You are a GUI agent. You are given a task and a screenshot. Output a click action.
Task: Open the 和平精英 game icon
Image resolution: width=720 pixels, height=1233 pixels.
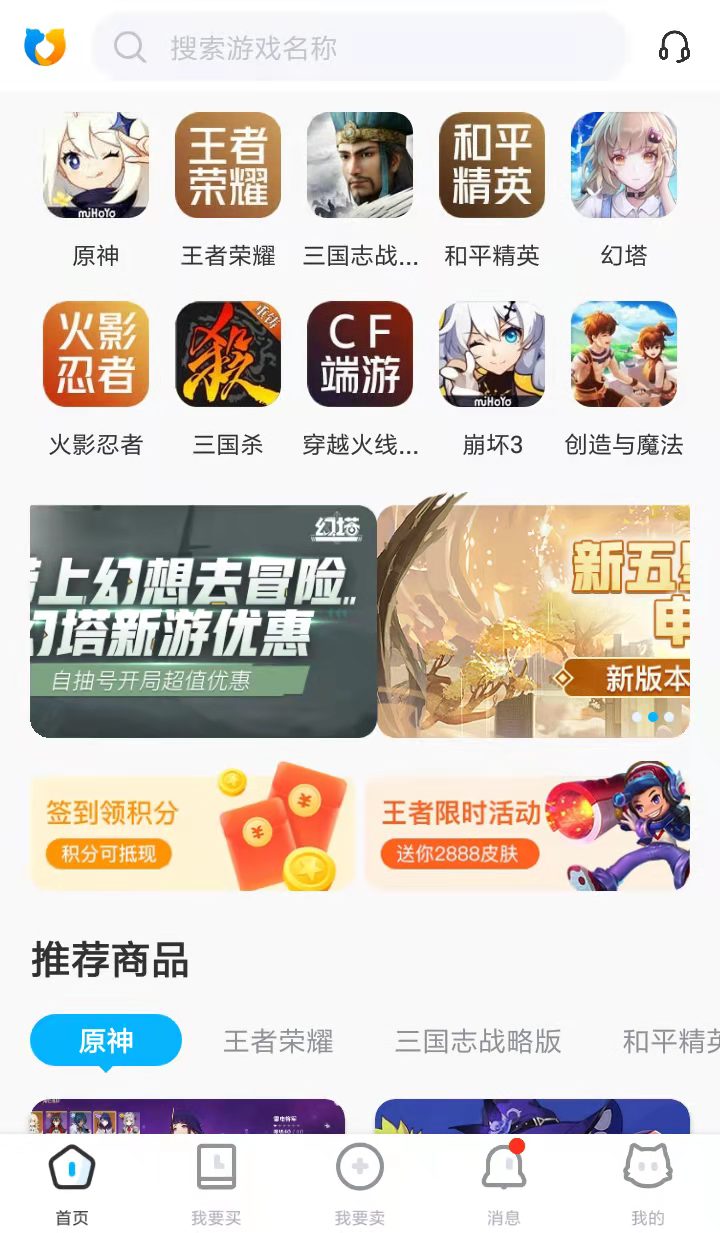click(492, 166)
